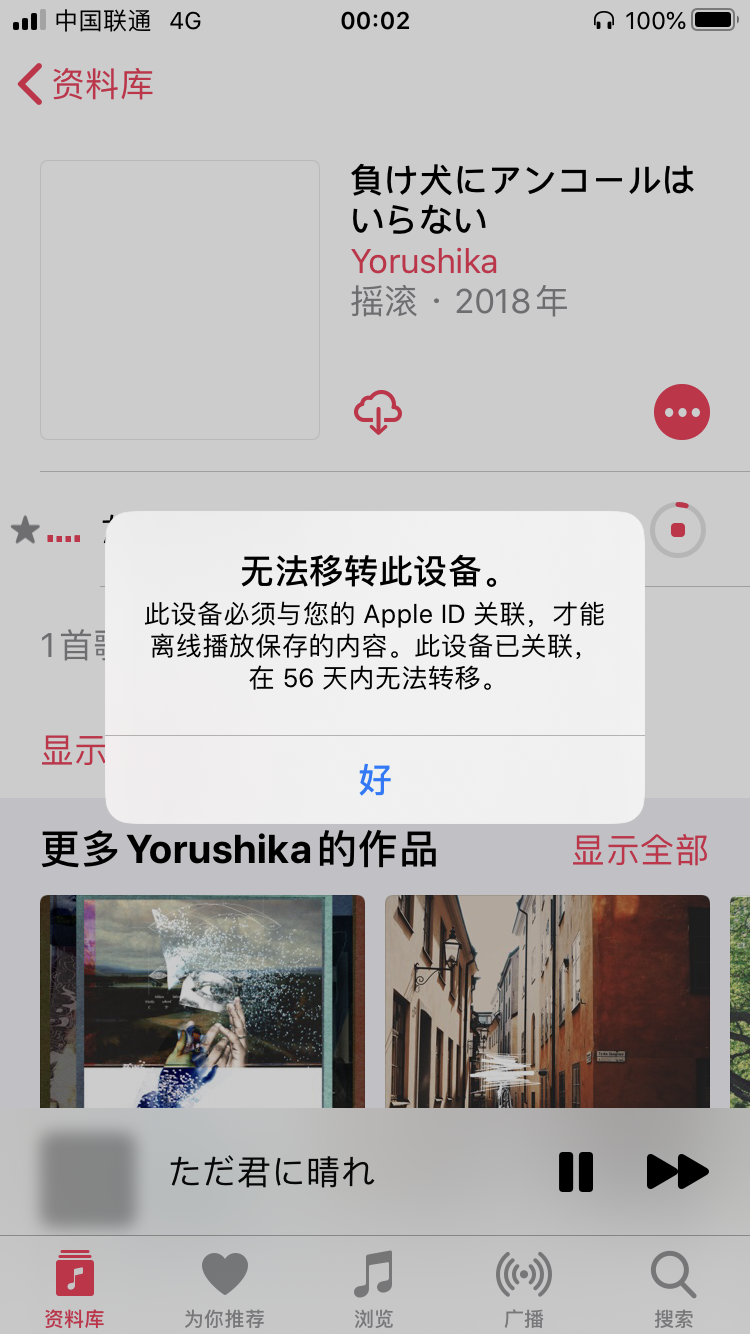Switch to the 浏览 tab
750x1334 pixels.
374,1288
